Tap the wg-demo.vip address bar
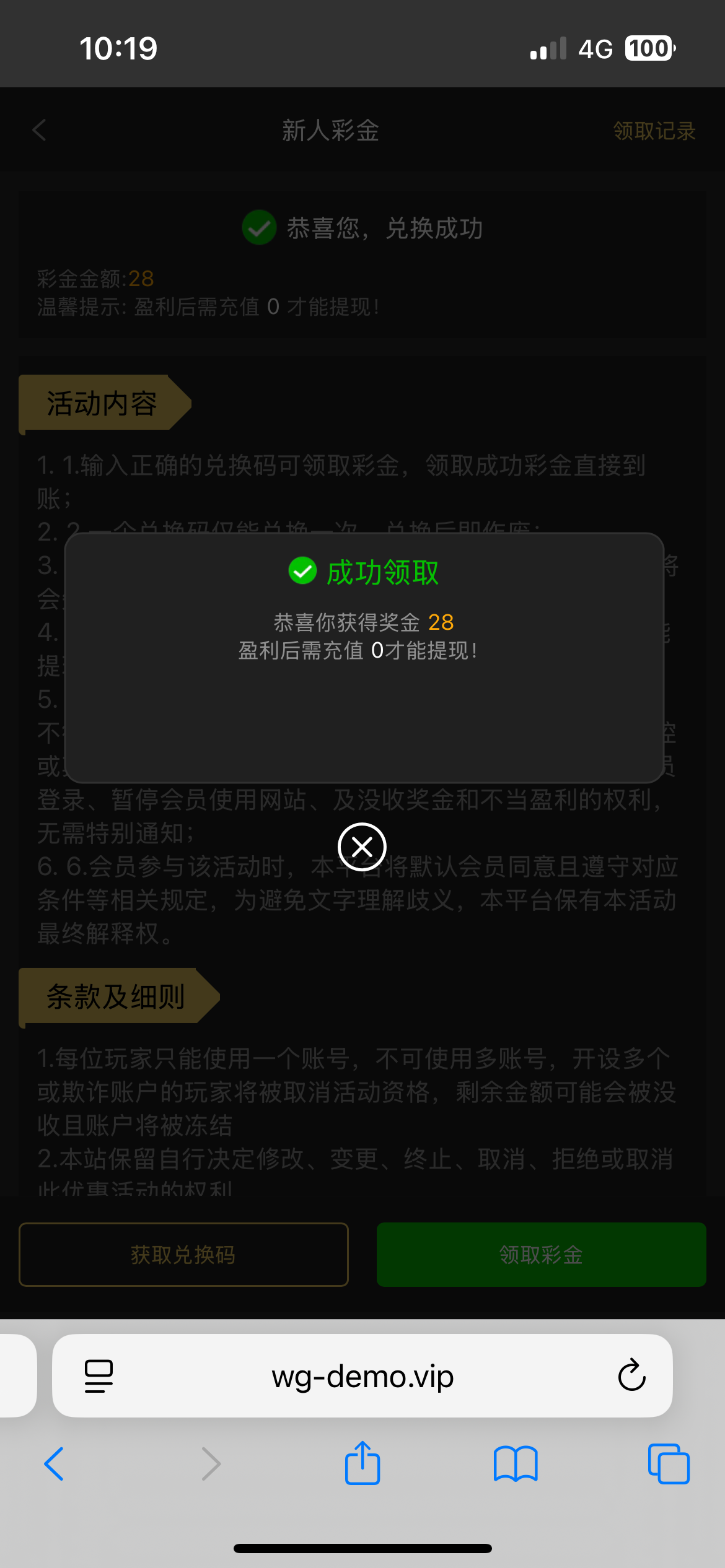 pos(362,1375)
